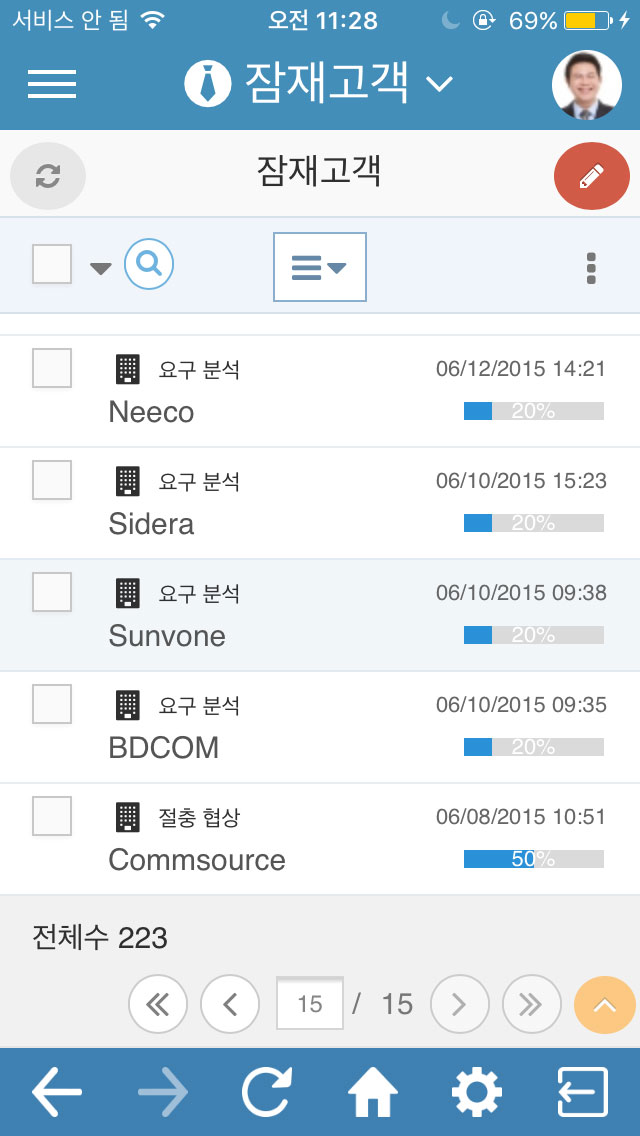
Task: Tap the gray refresh list button
Action: point(48,176)
